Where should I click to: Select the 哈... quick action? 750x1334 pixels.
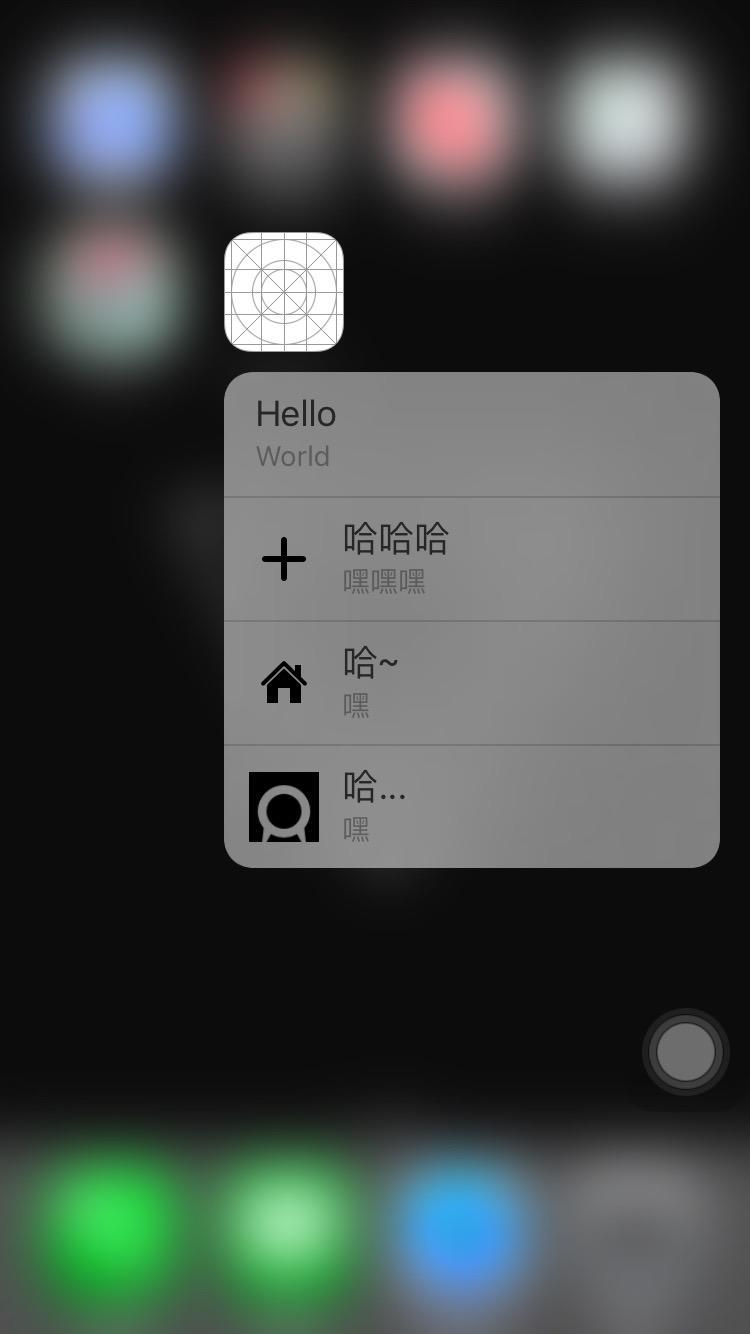point(470,807)
